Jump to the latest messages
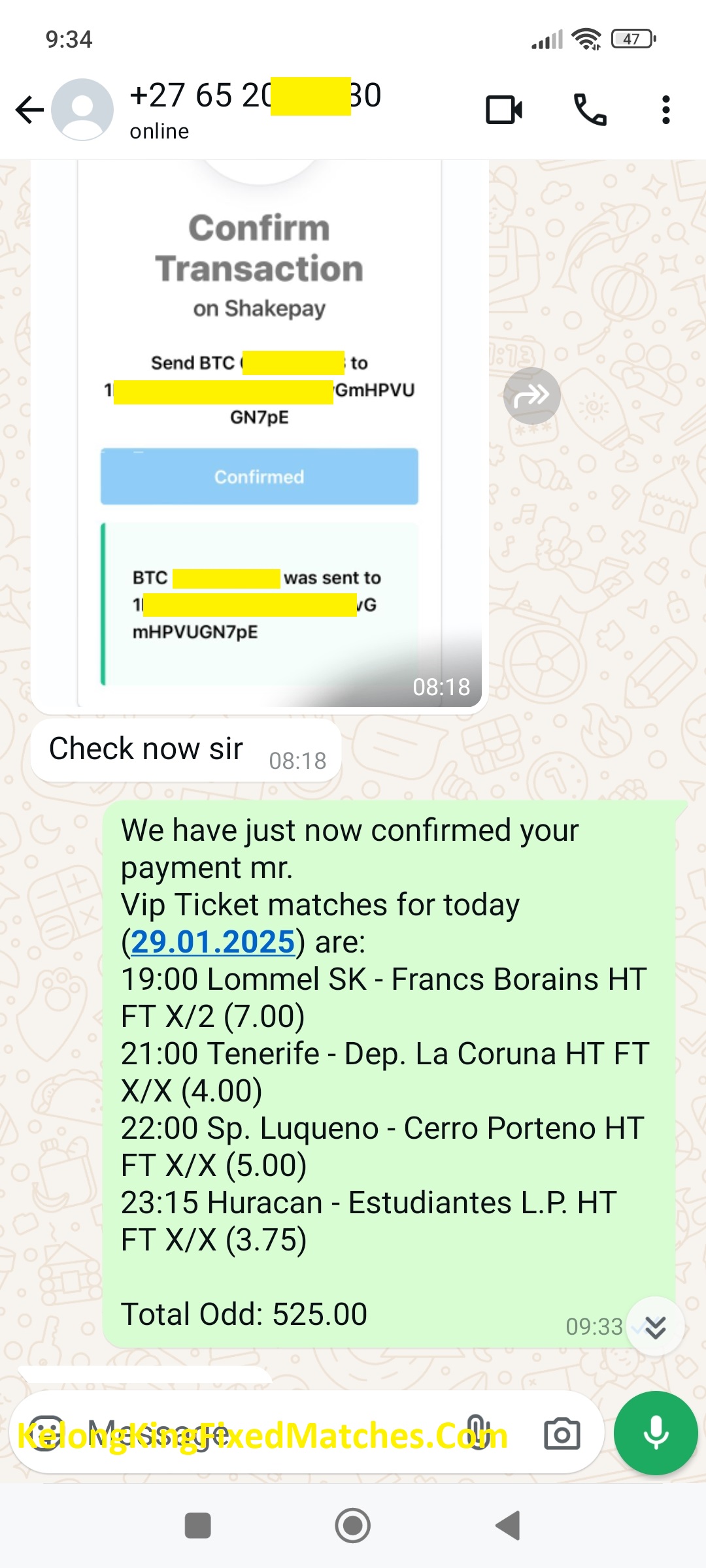This screenshot has width=706, height=1568. [x=655, y=1326]
